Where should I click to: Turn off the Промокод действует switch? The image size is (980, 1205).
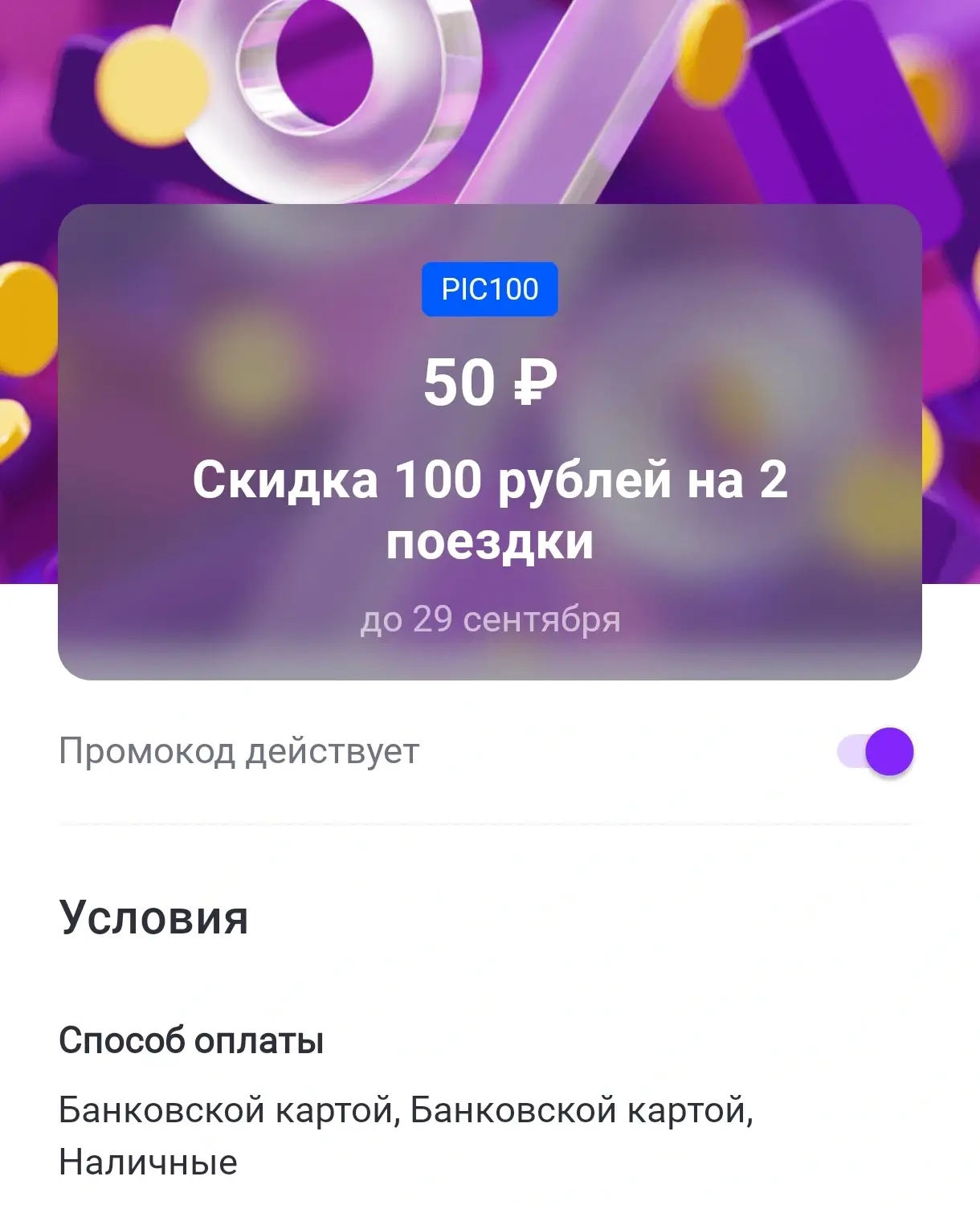click(x=876, y=752)
